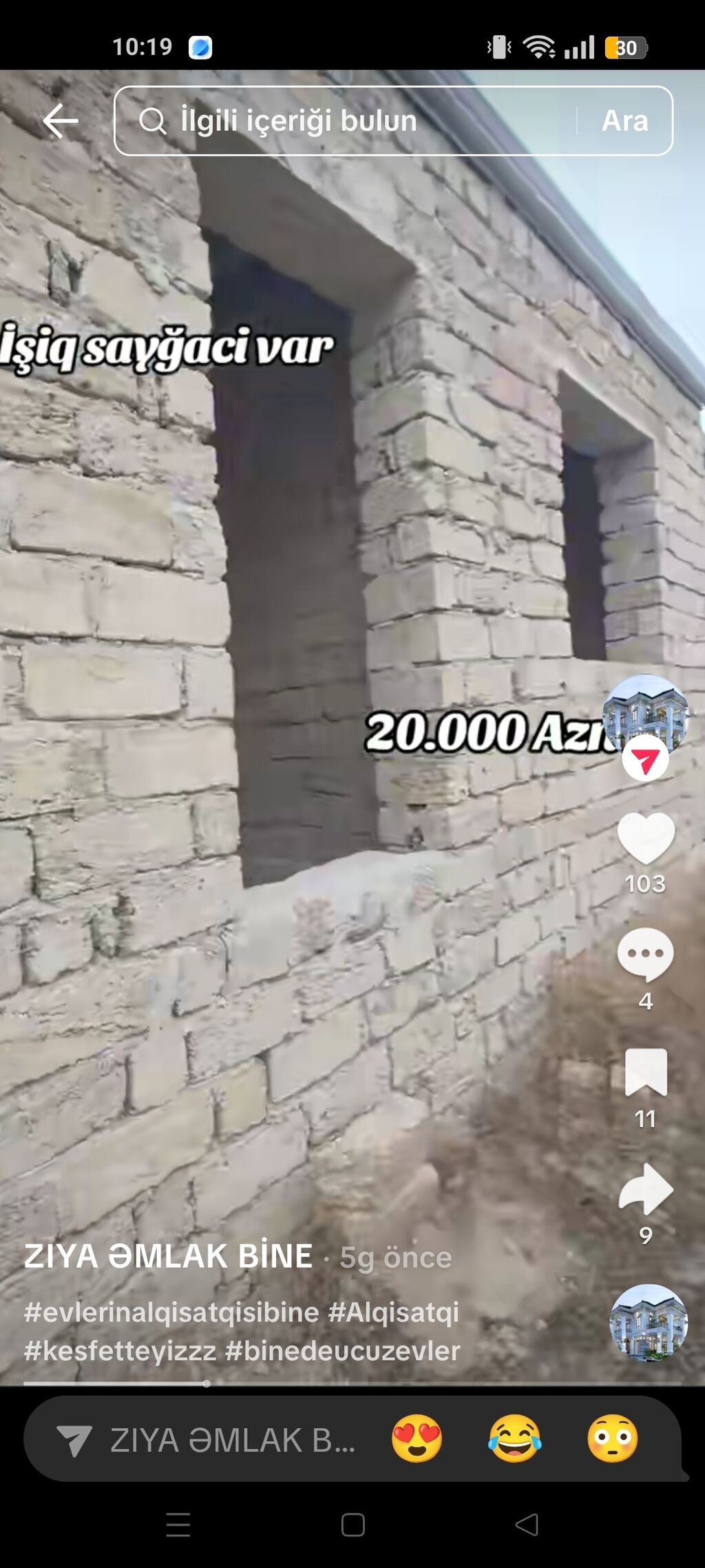Image resolution: width=705 pixels, height=1568 pixels.
Task: Open hashtag #evlerinalqisatqisibine
Action: [x=171, y=1312]
